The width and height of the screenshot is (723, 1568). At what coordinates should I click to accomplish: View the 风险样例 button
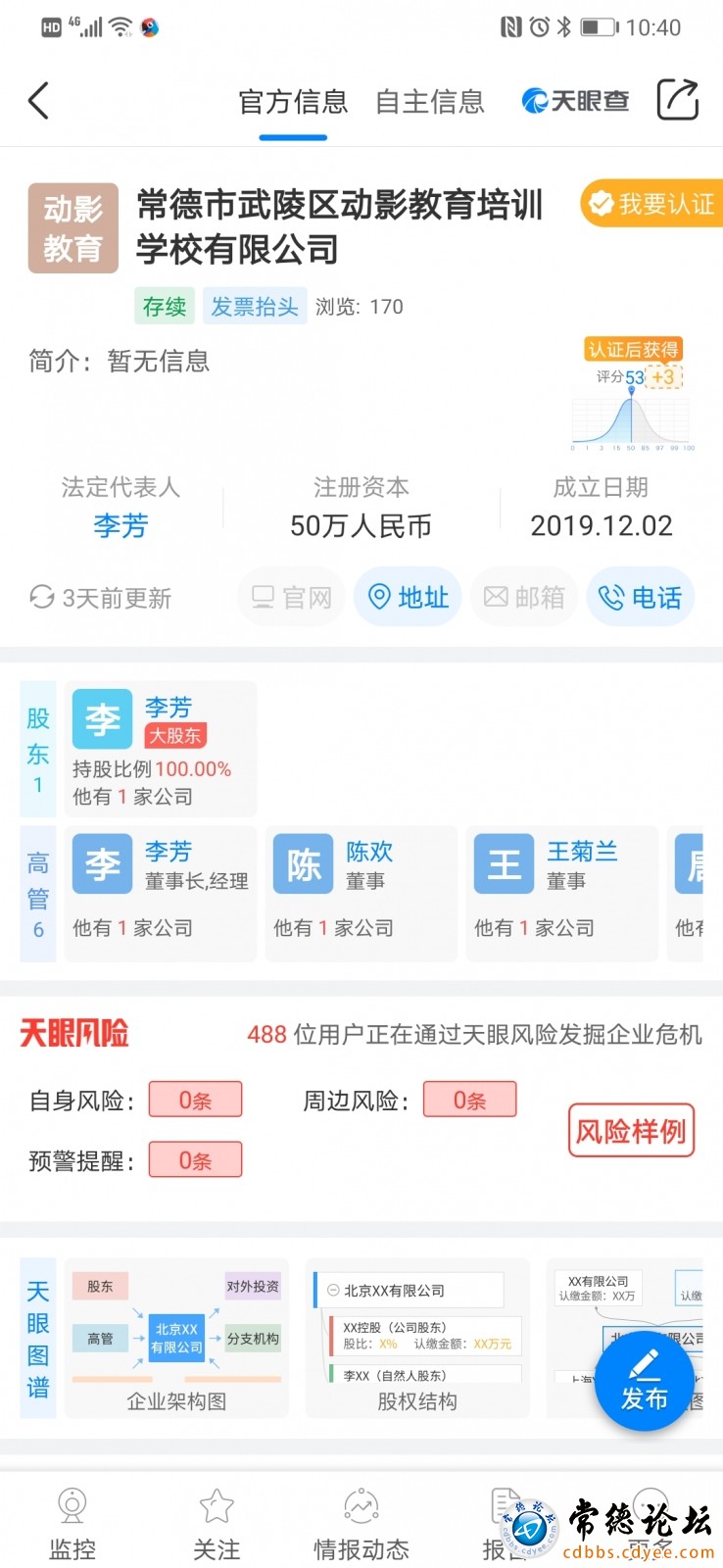tap(631, 1131)
